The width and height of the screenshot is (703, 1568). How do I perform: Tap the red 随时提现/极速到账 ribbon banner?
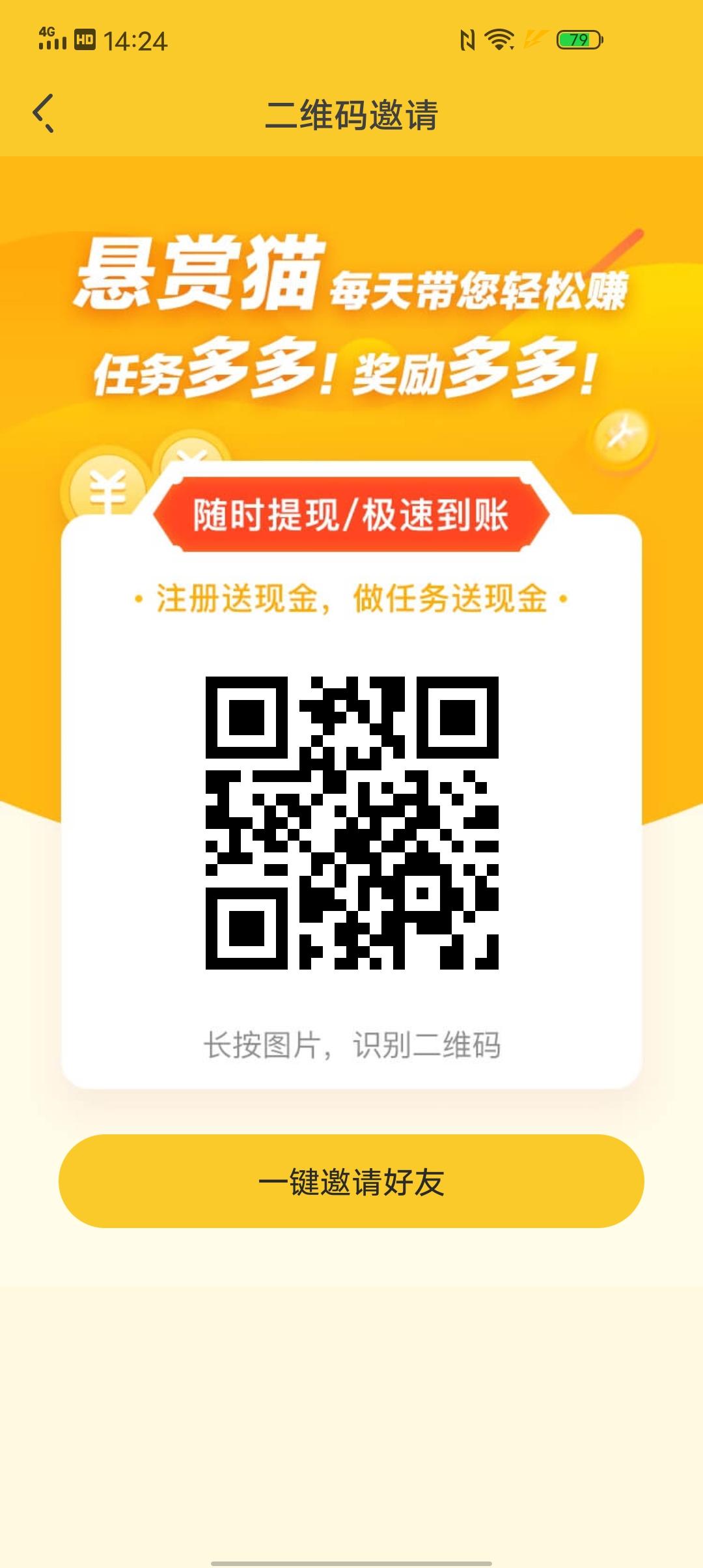tap(351, 514)
